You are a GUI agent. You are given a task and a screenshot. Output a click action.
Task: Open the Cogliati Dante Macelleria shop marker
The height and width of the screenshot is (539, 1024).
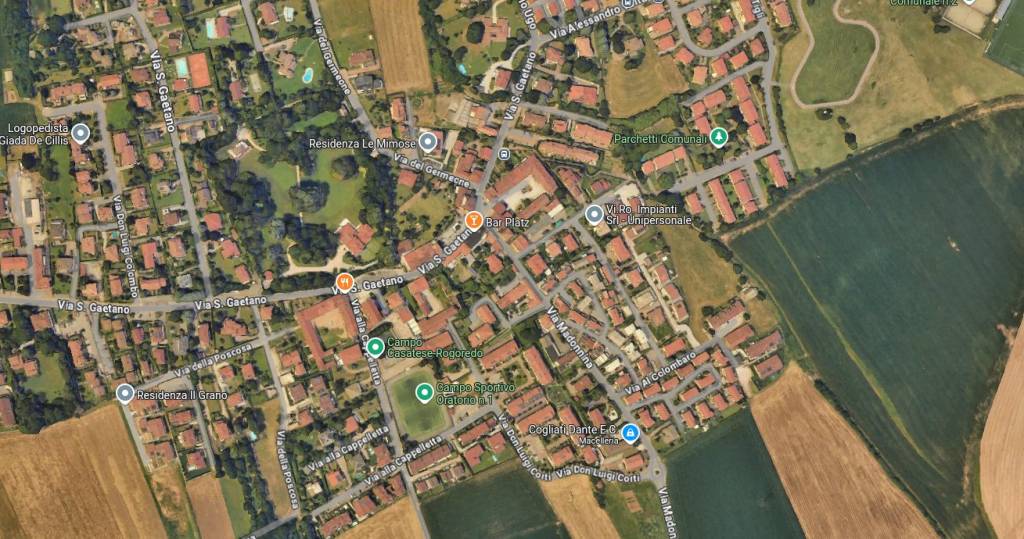pyautogui.click(x=630, y=432)
